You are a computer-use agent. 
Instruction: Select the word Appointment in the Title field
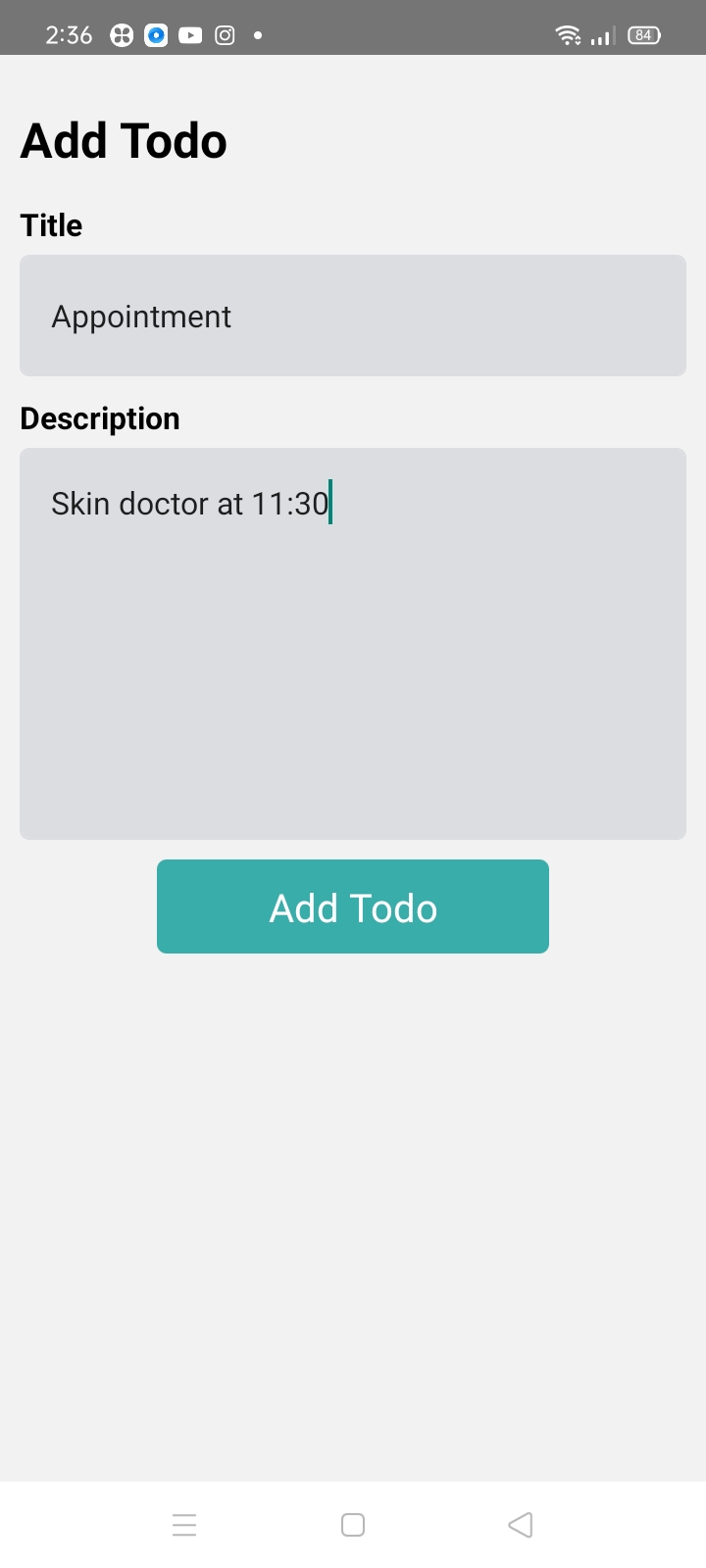click(x=140, y=316)
